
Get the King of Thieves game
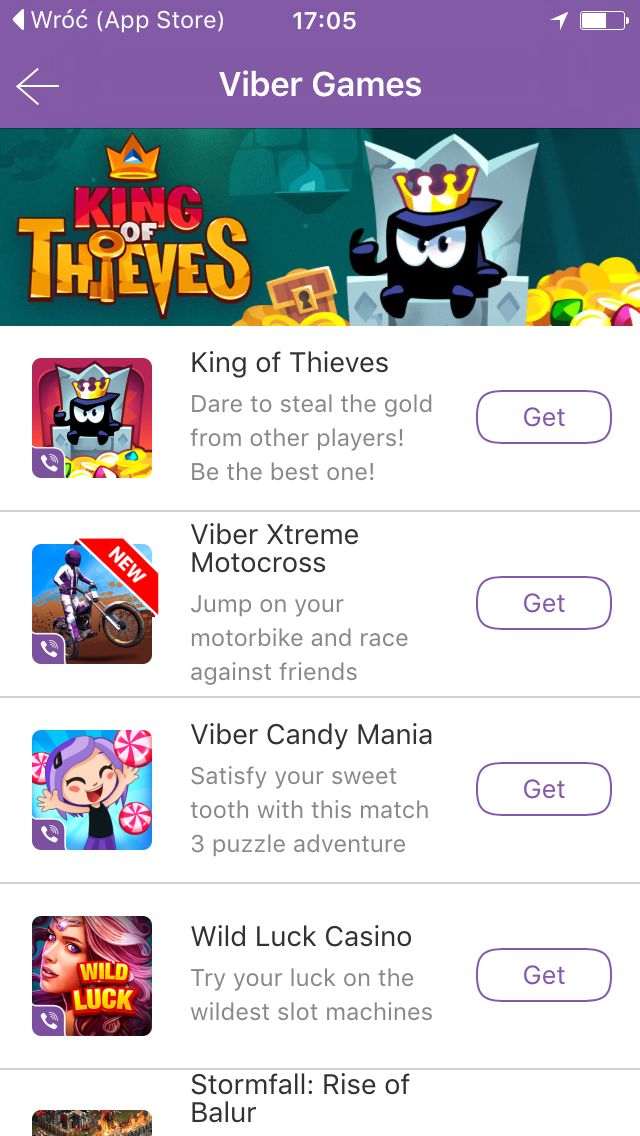(x=544, y=417)
